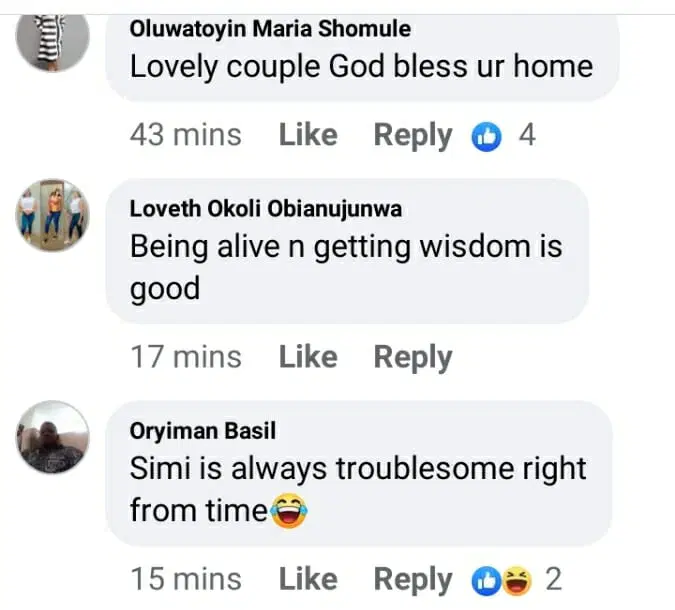
Task: Open Oryiman Basil's profile name
Action: tap(203, 430)
